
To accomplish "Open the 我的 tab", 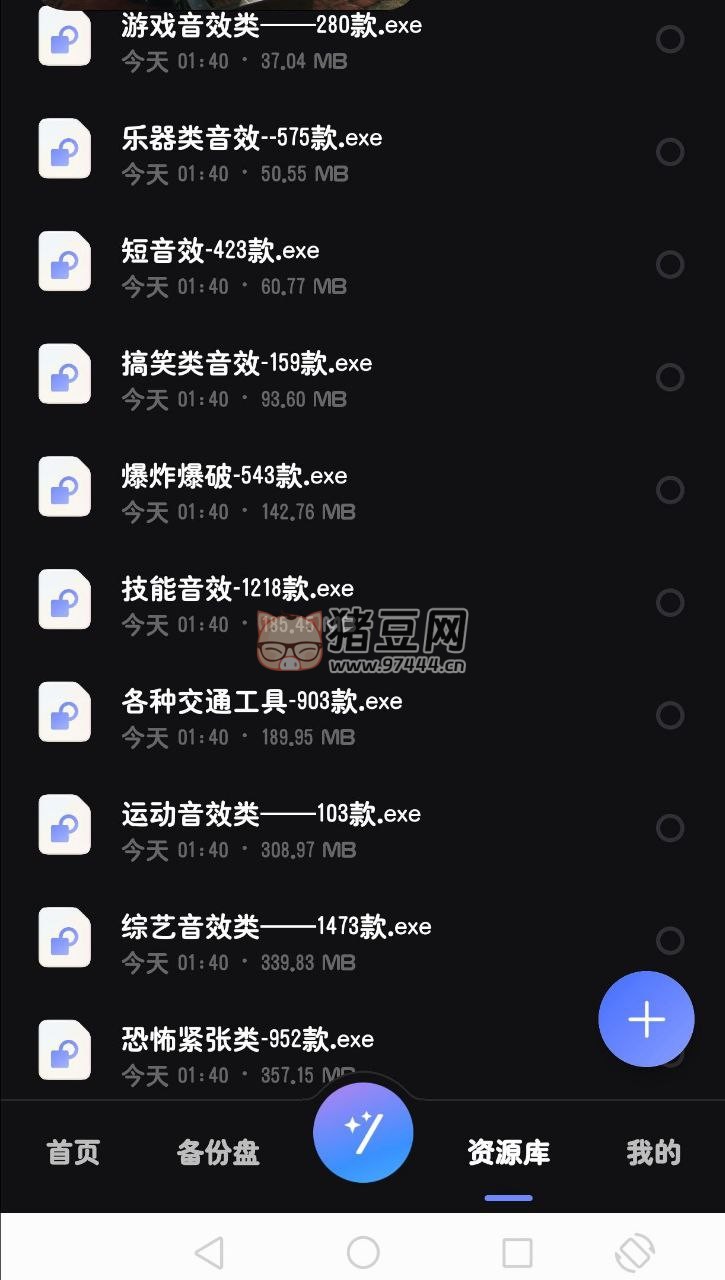I will click(x=653, y=1153).
